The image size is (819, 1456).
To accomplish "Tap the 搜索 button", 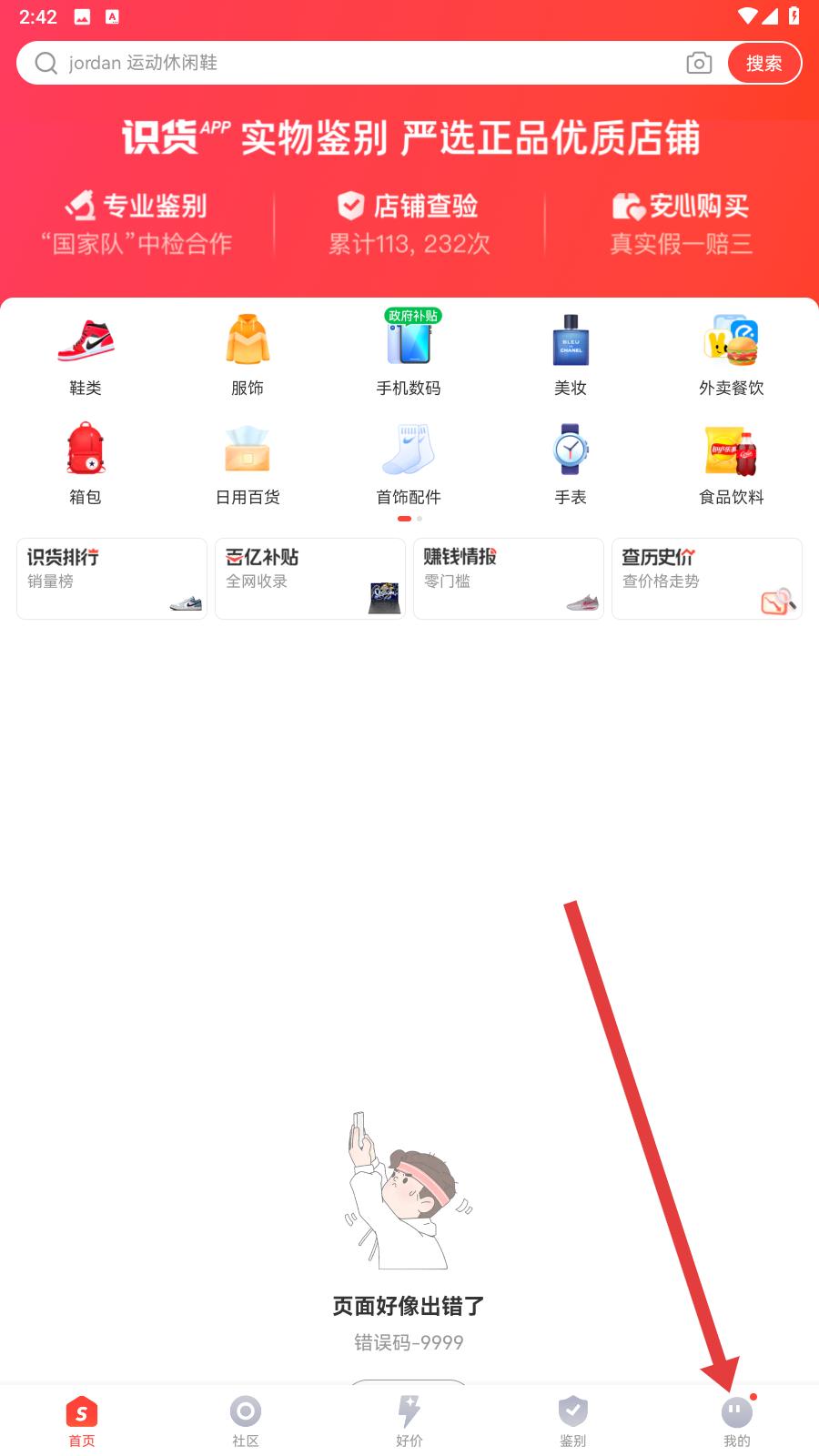I will (763, 63).
